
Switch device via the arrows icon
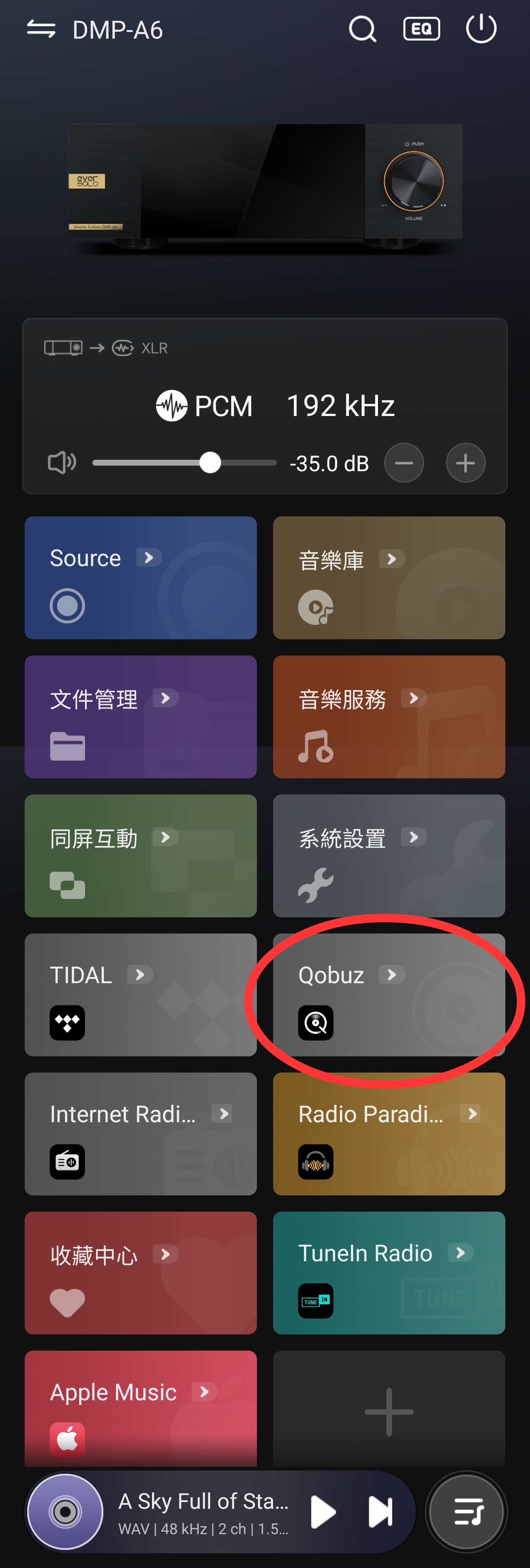42,29
